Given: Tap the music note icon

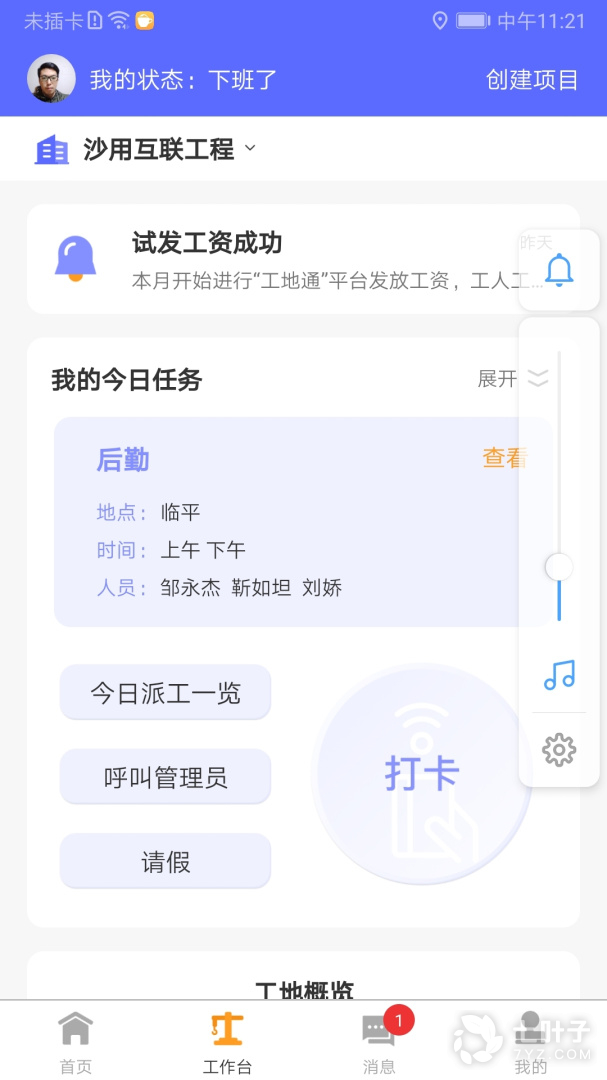Looking at the screenshot, I should 559,675.
